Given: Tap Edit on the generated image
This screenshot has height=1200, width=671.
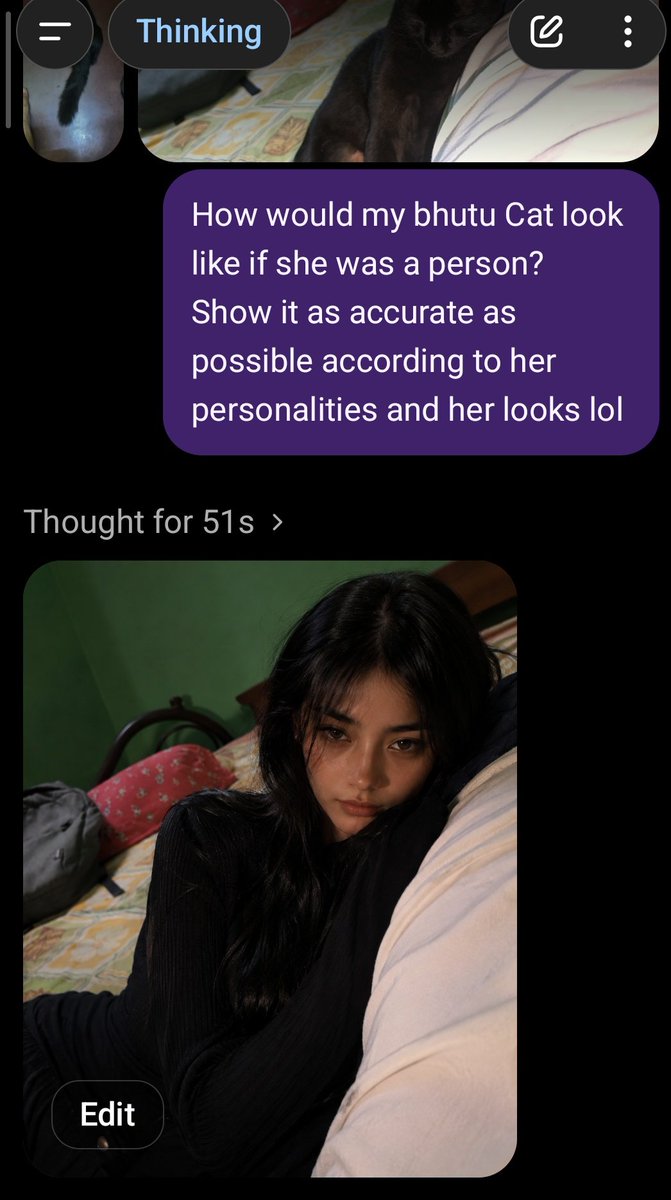Looking at the screenshot, I should pos(107,1114).
